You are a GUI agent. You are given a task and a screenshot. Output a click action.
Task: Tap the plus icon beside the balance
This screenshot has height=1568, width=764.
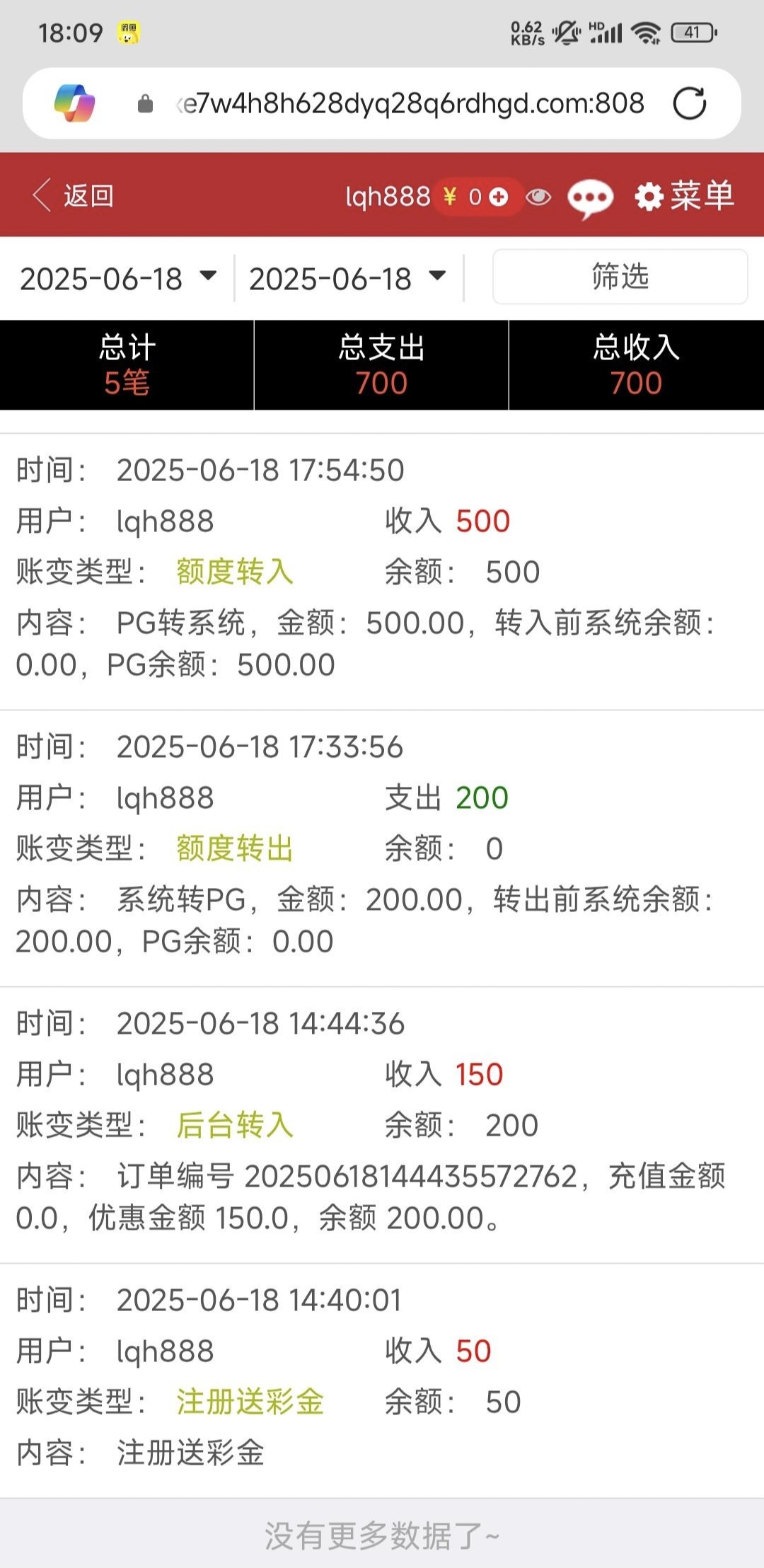coord(499,197)
